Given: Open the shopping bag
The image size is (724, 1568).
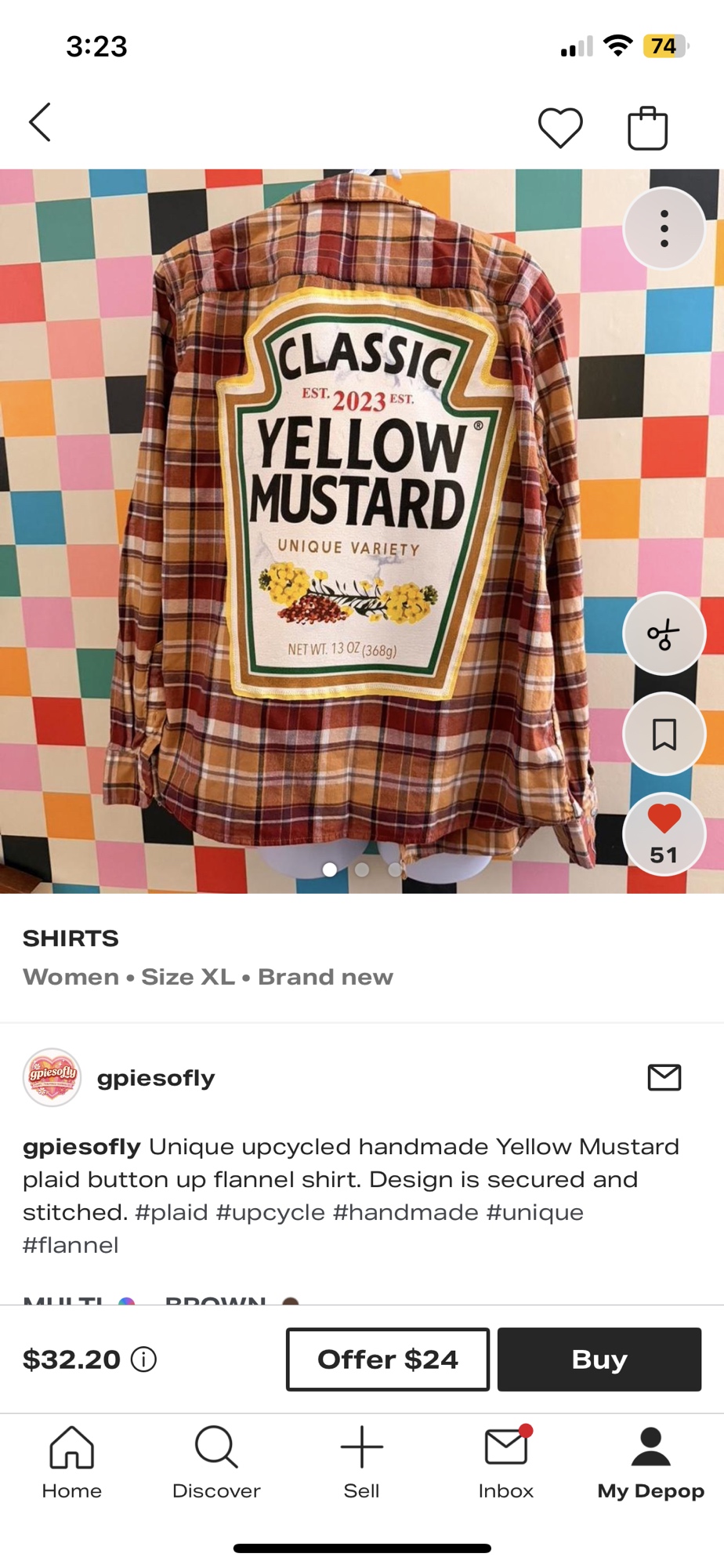Looking at the screenshot, I should pos(647,128).
